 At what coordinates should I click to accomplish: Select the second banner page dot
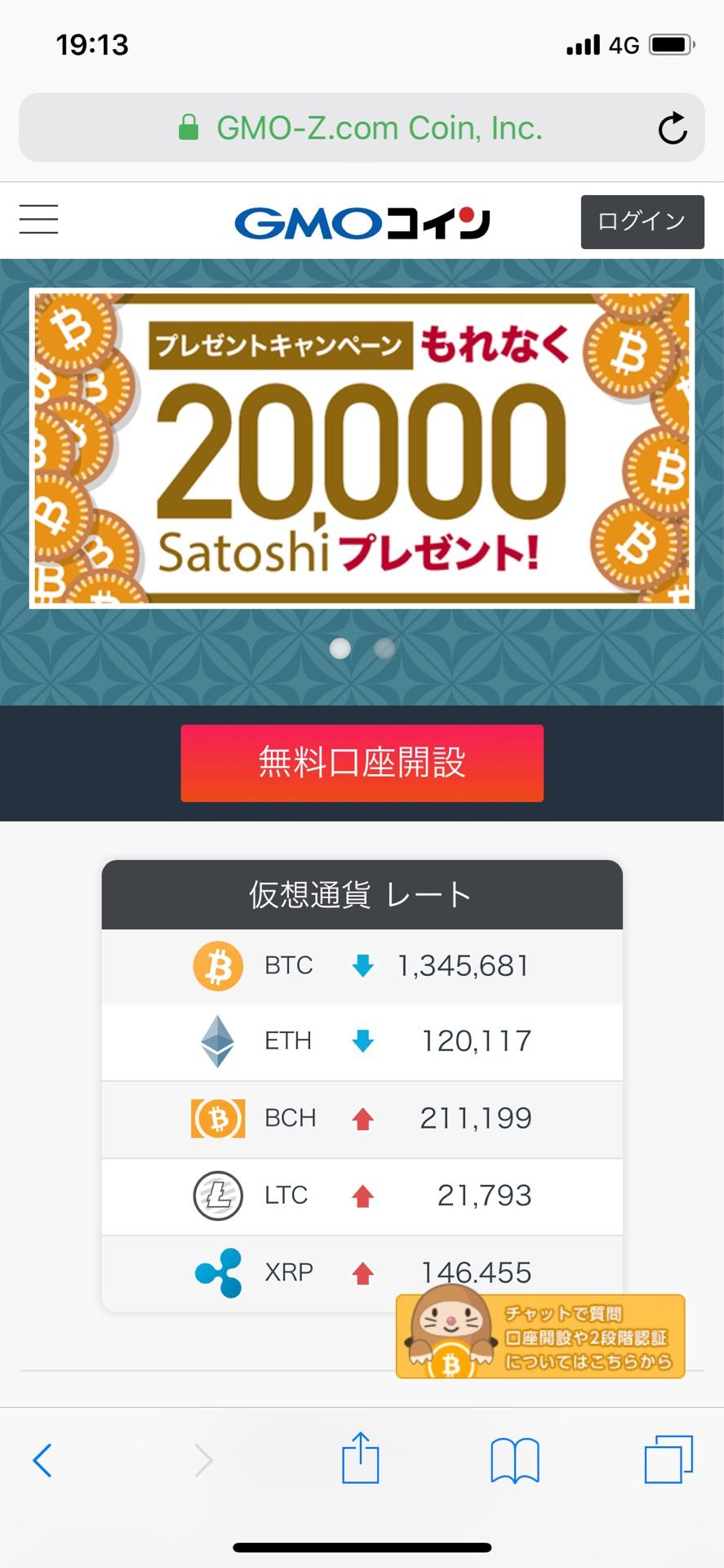384,648
